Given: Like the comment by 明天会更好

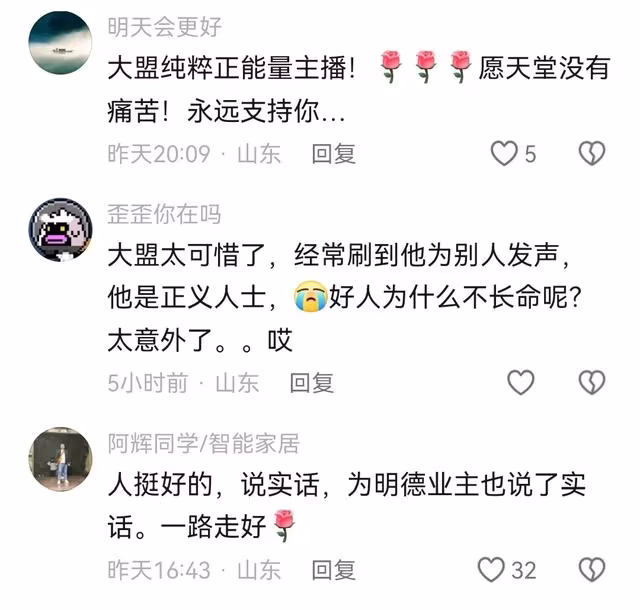Looking at the screenshot, I should 503,153.
